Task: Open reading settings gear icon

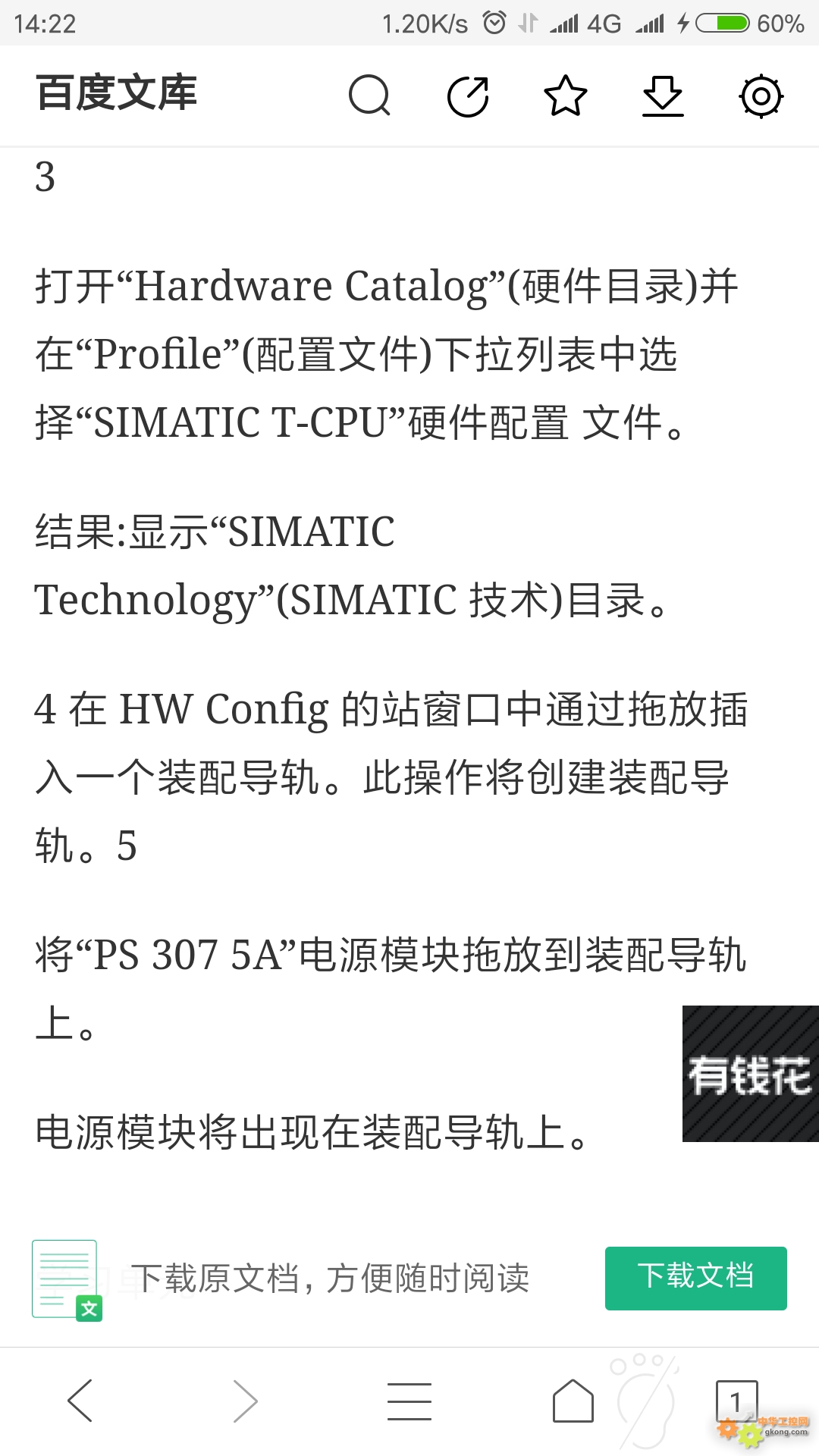Action: (x=761, y=96)
